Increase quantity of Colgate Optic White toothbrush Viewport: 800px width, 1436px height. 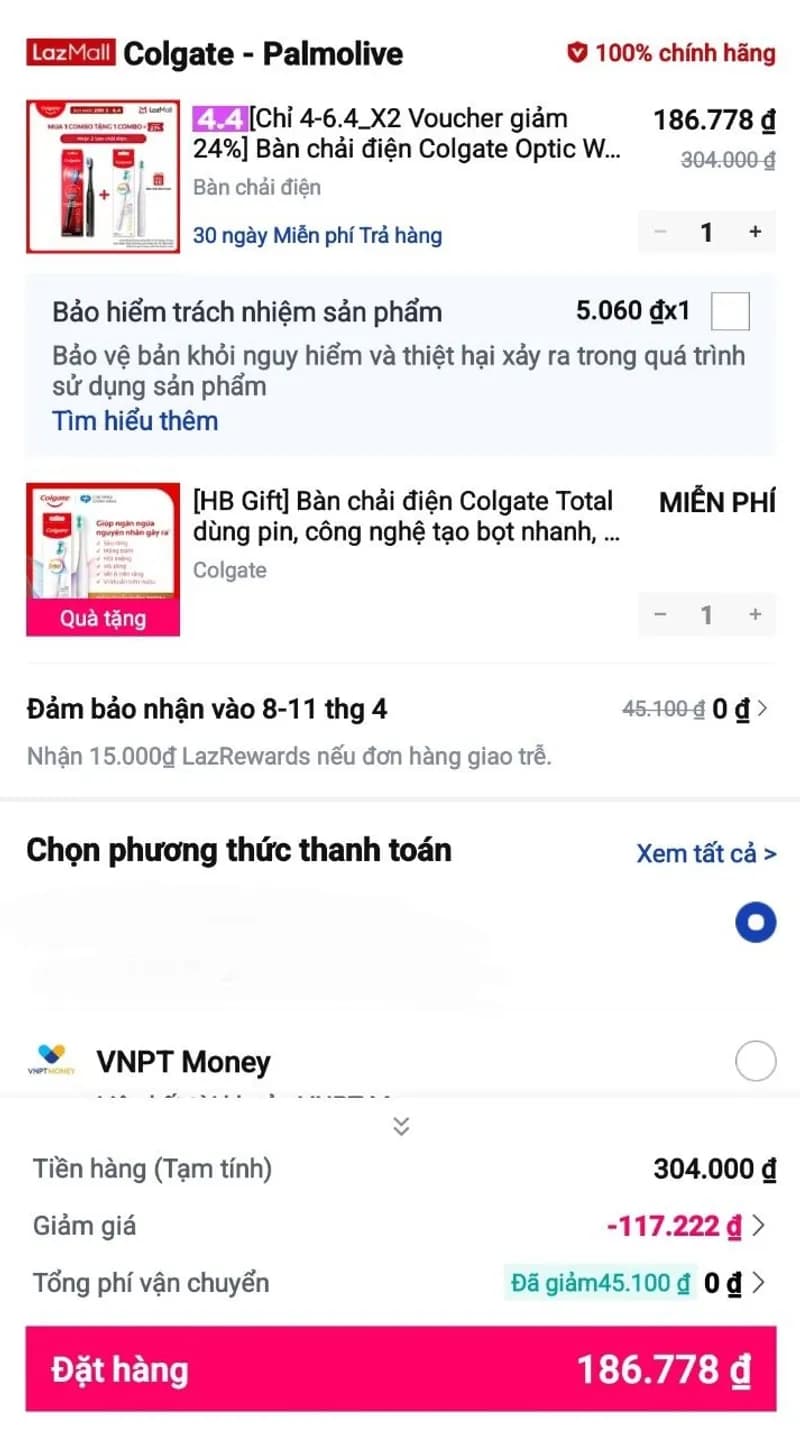click(x=755, y=232)
